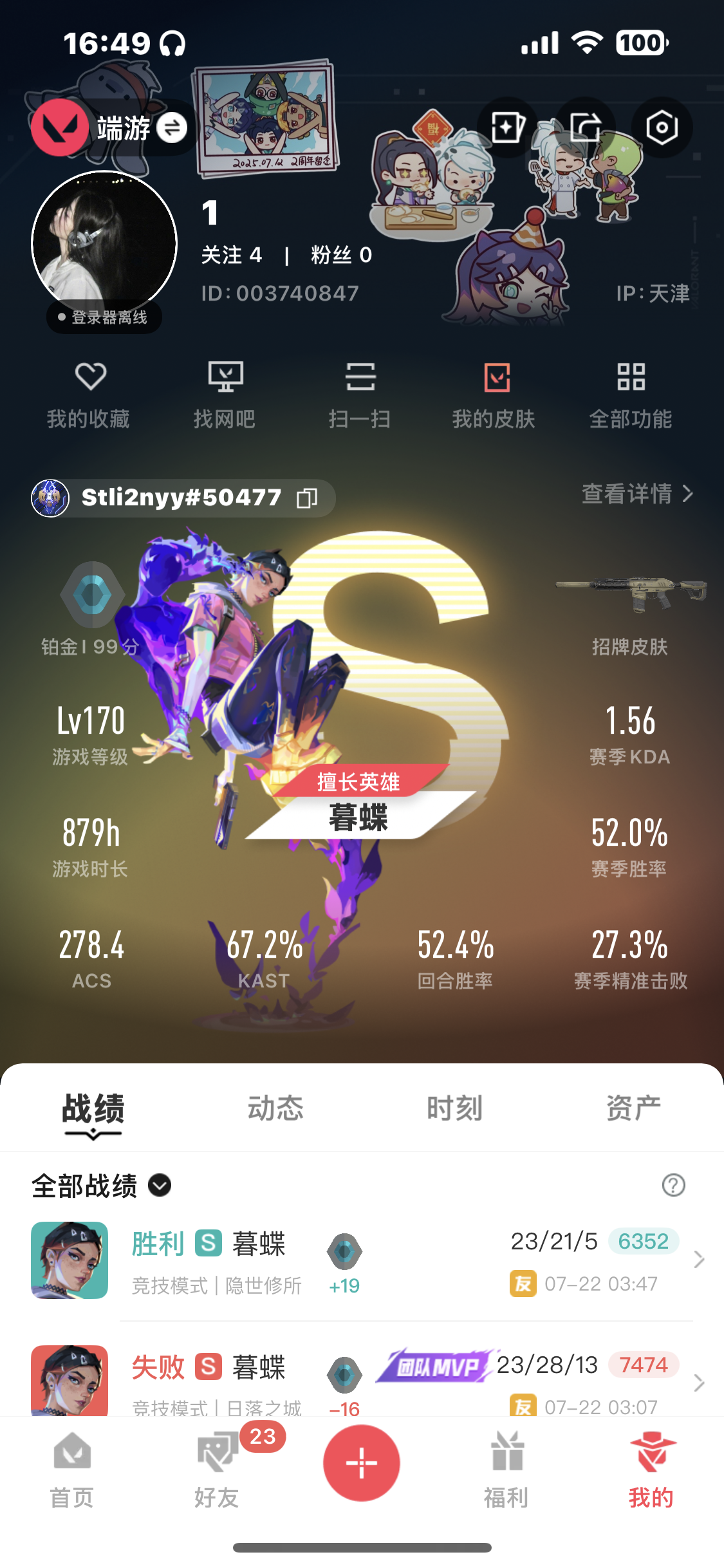Open the sparkle card edit icon
724x1568 pixels.
[508, 127]
